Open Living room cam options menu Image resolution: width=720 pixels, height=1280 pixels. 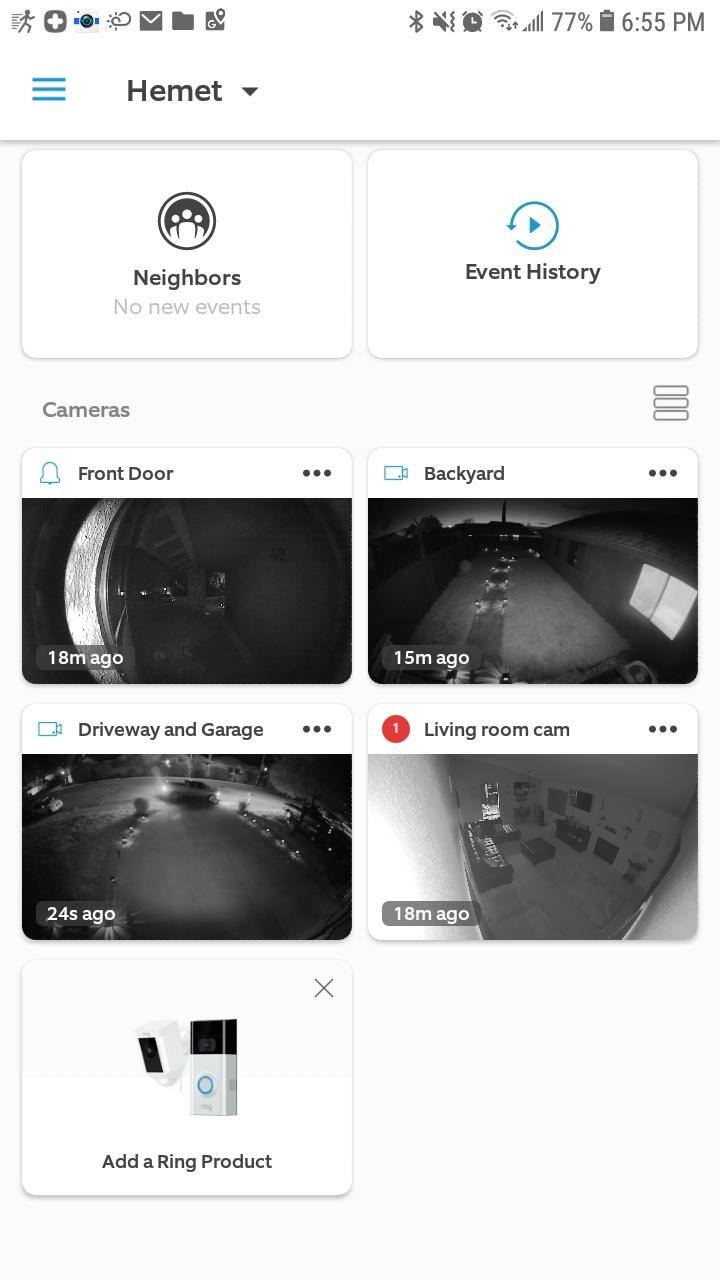(663, 729)
